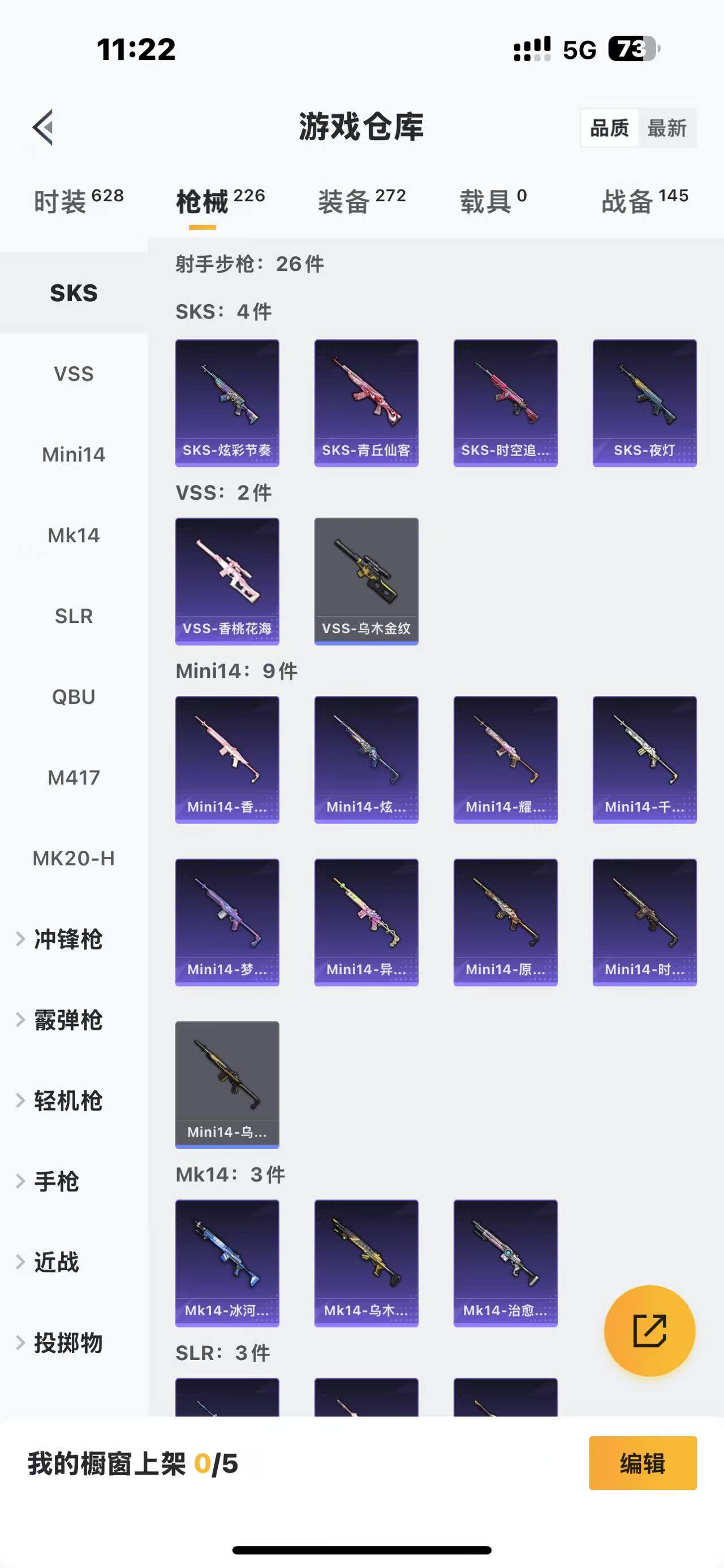
Task: Switch to the 战备 tab
Action: tap(644, 201)
